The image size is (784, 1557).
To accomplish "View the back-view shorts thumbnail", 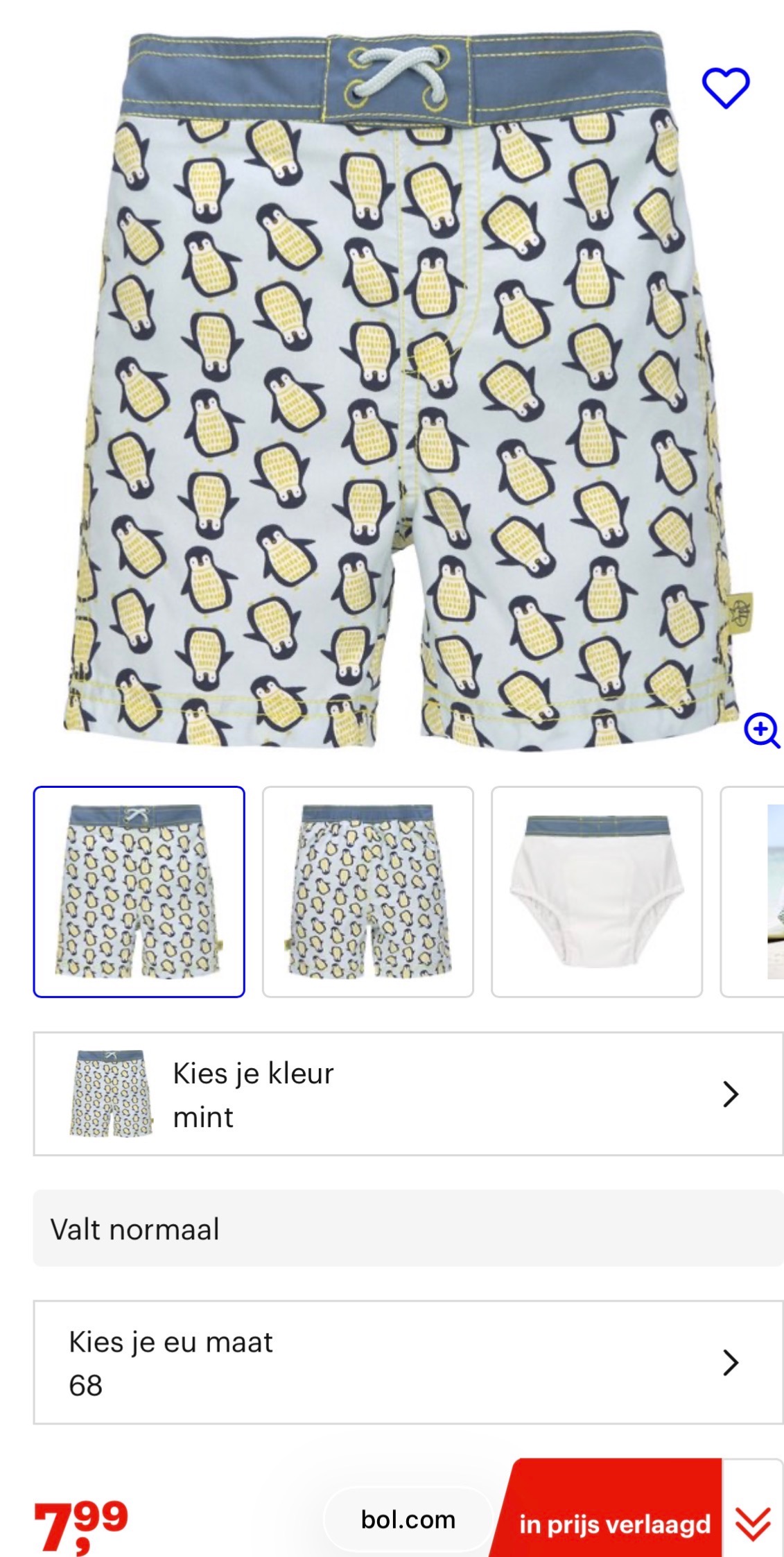I will pyautogui.click(x=367, y=891).
